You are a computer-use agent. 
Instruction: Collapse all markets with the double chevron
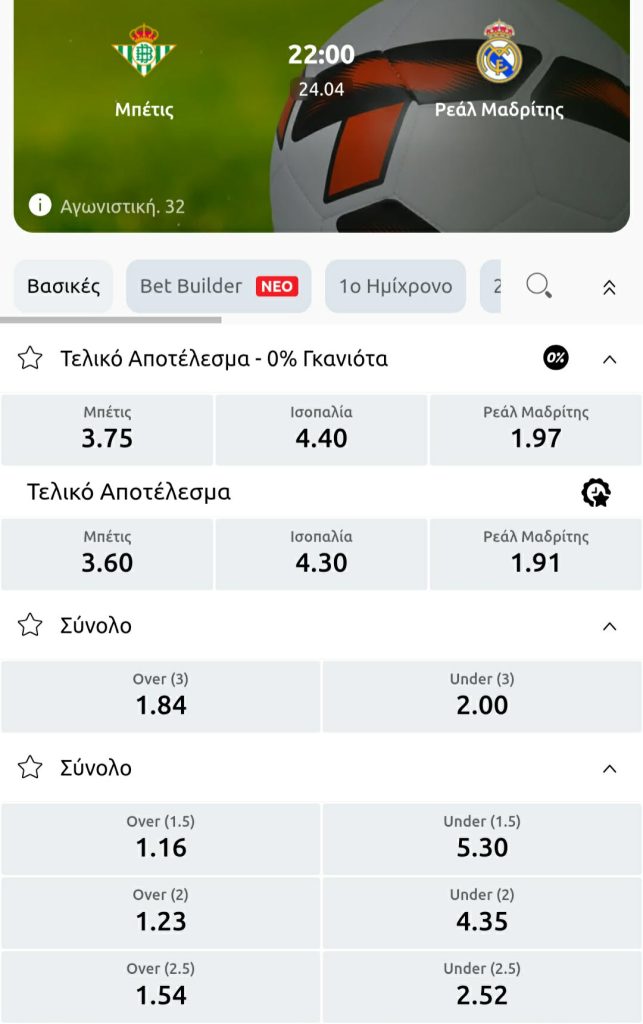coord(609,288)
